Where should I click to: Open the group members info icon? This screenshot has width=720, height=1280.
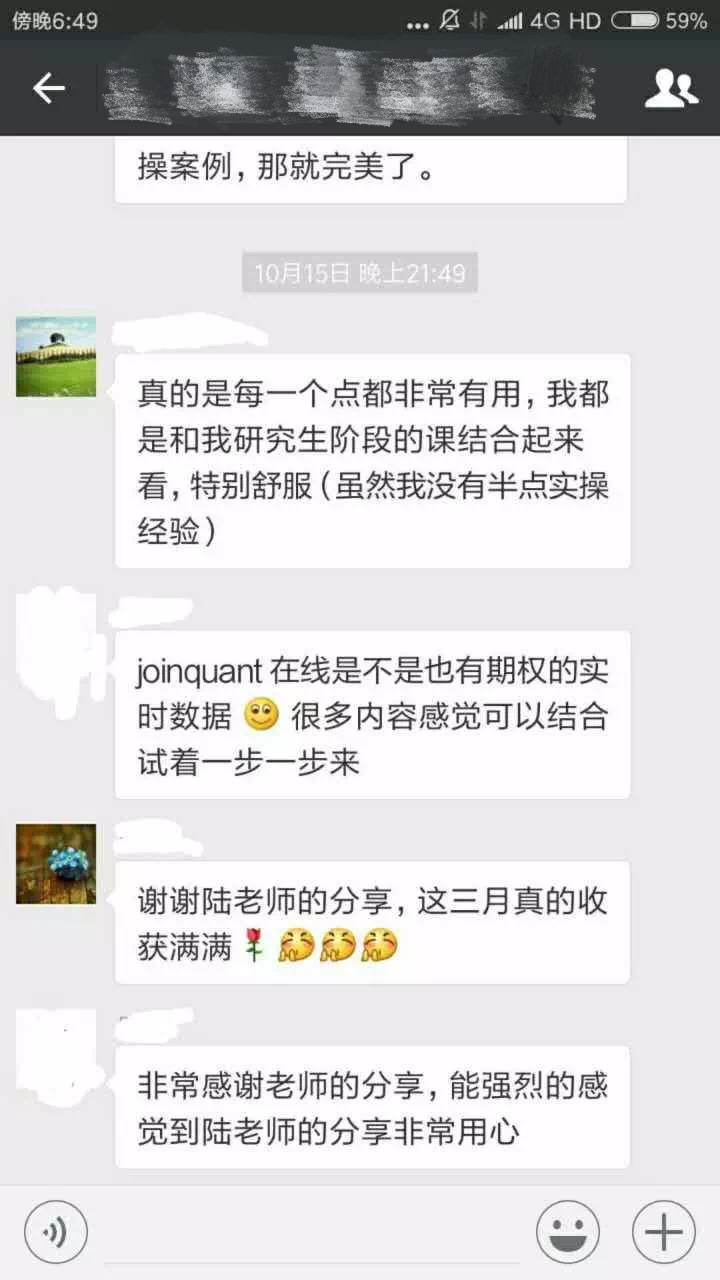[x=671, y=88]
